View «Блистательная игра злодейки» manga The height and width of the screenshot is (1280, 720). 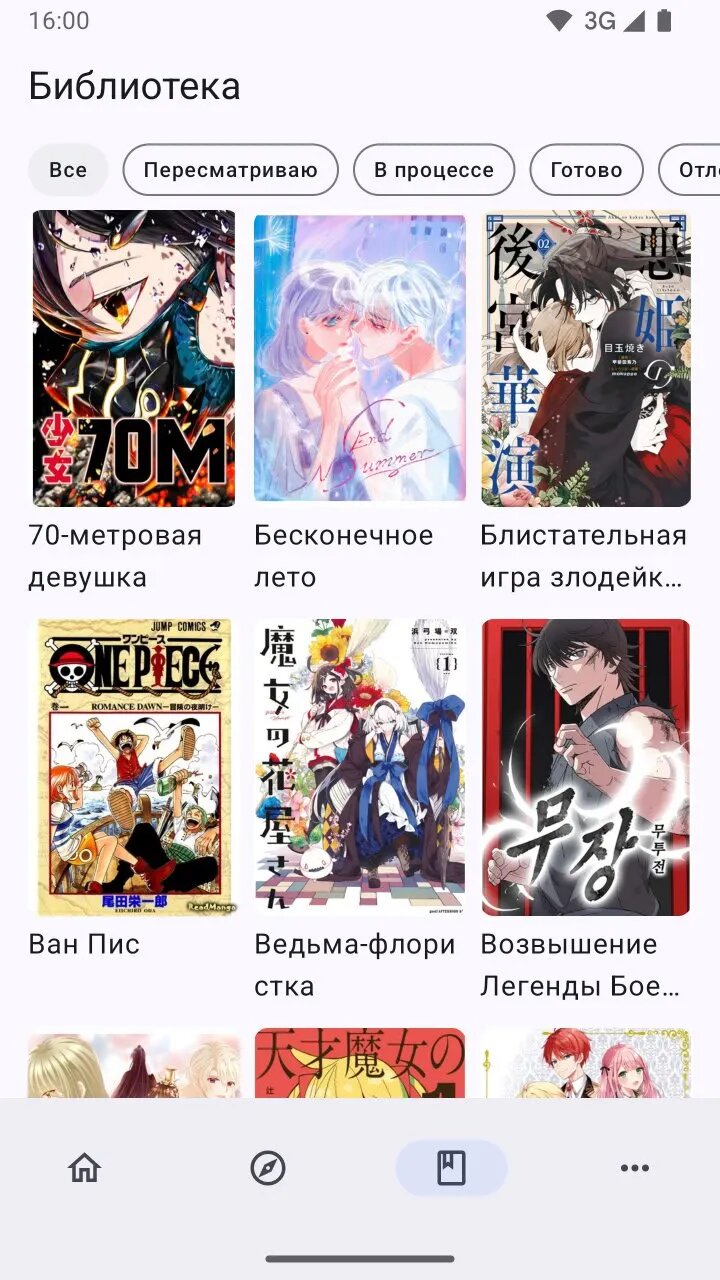586,358
